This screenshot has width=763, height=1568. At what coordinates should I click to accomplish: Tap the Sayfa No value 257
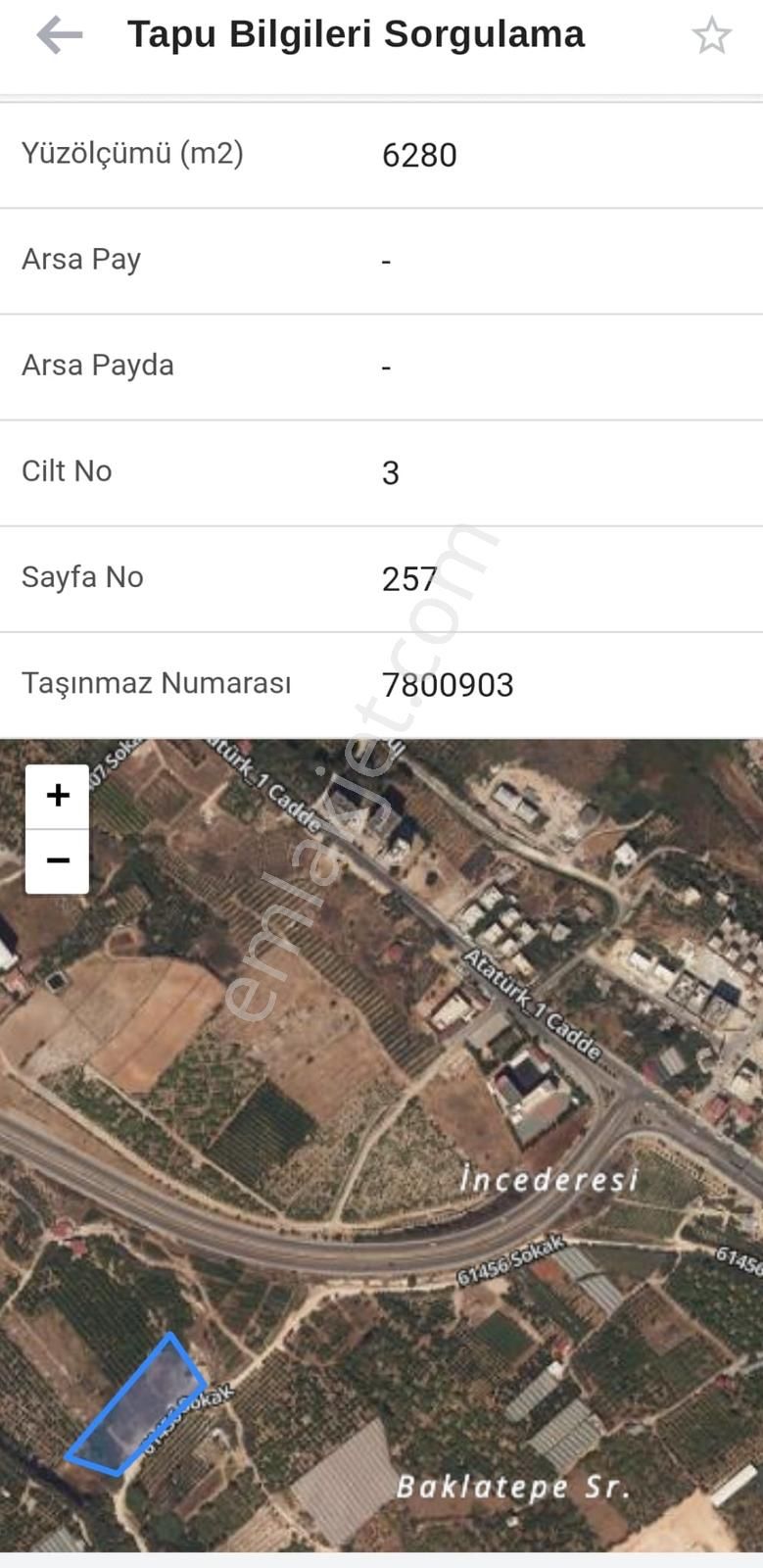click(409, 578)
